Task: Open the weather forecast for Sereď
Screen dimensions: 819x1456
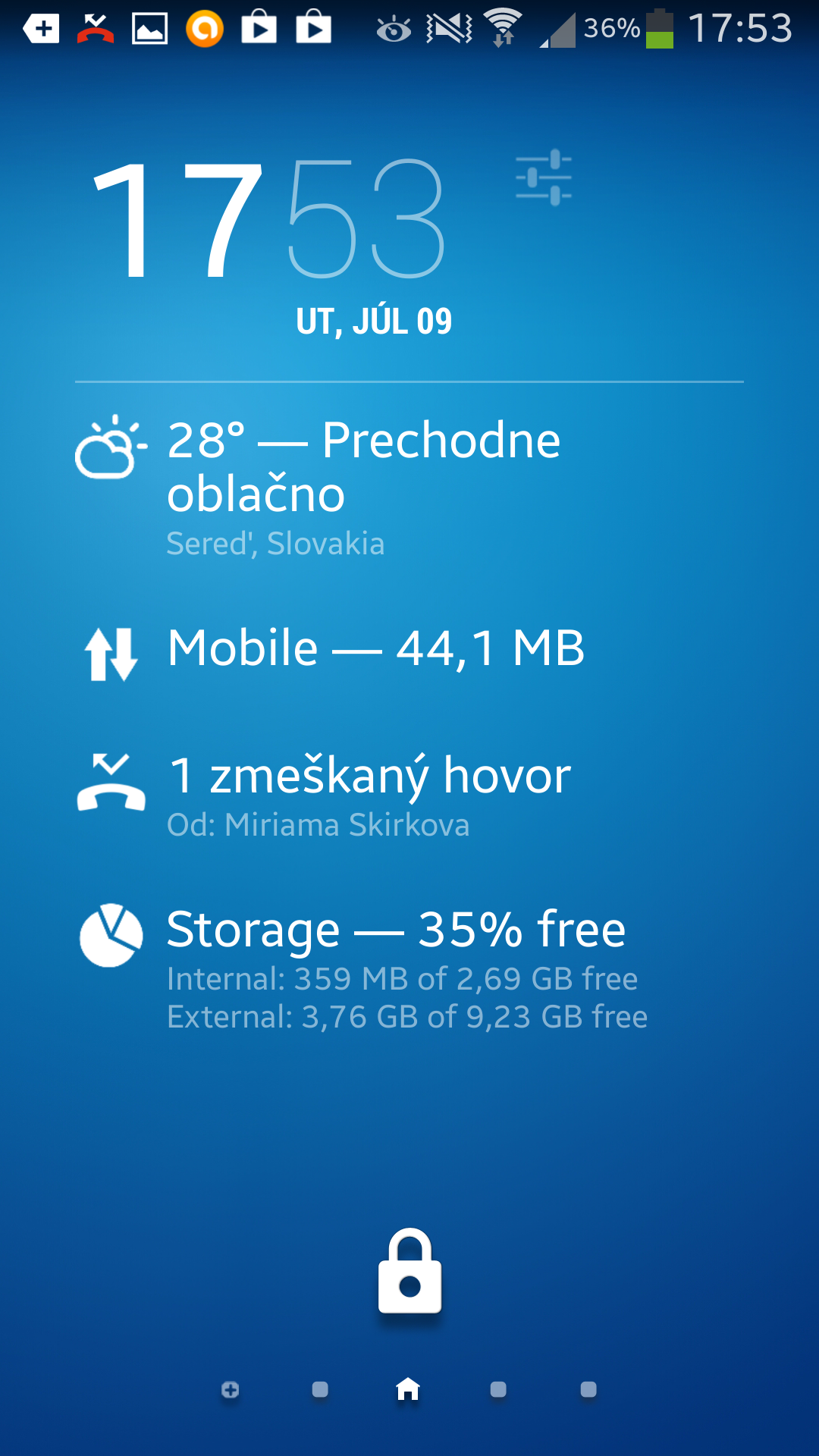Action: [x=364, y=485]
